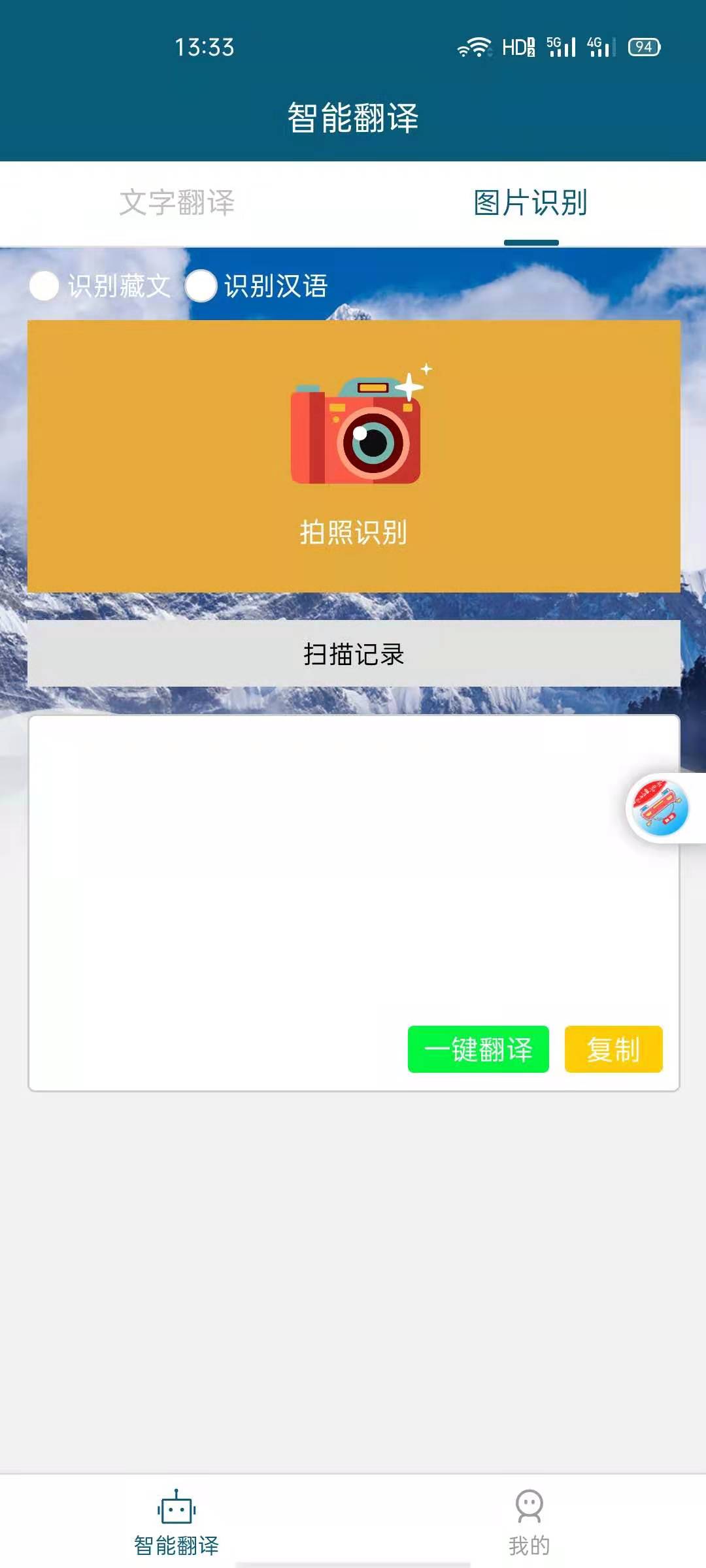Screen dimensions: 706x1568
Task: Tap the green 一键翻译 button
Action: click(x=478, y=1049)
